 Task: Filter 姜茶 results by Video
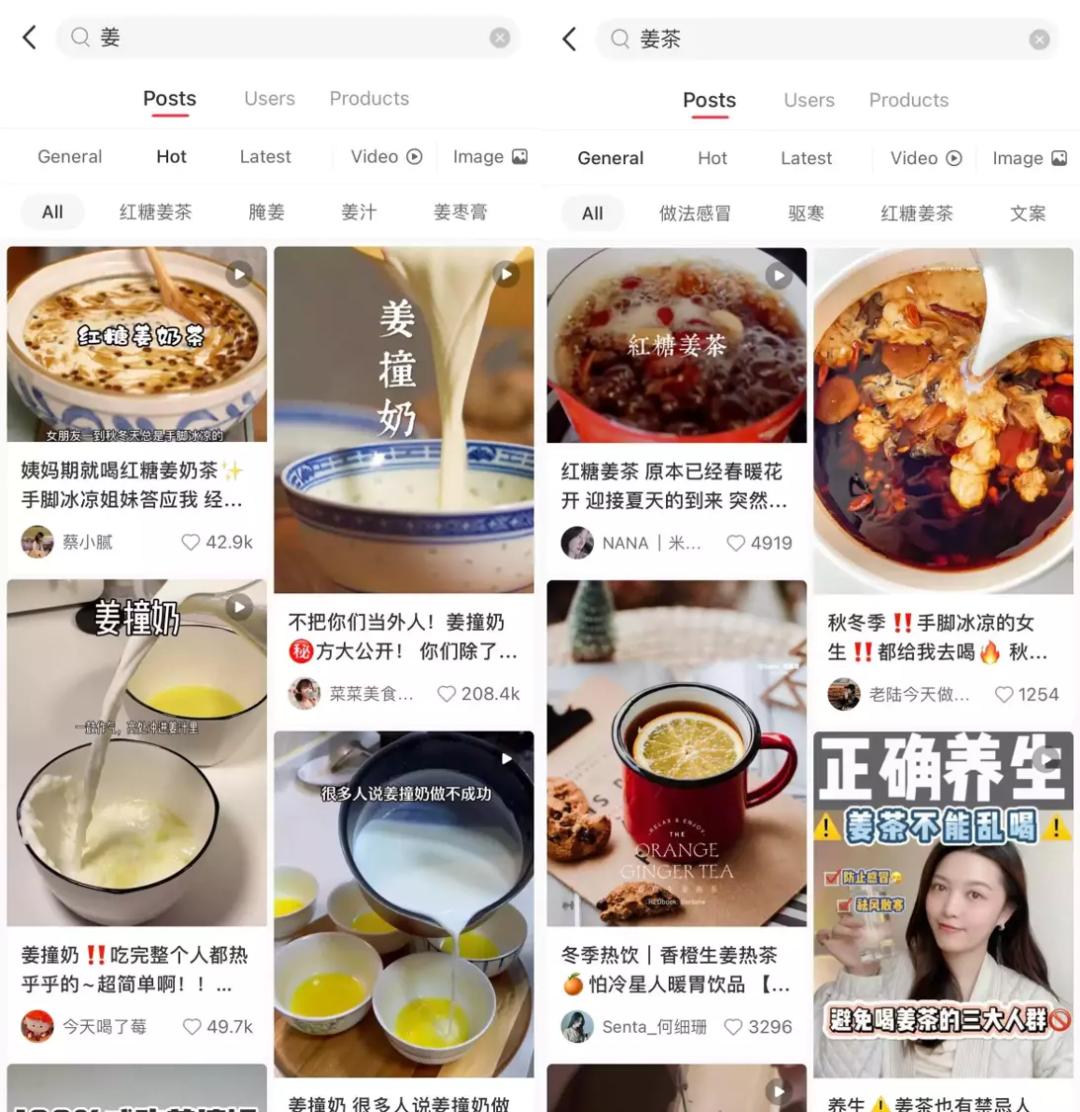[x=925, y=158]
